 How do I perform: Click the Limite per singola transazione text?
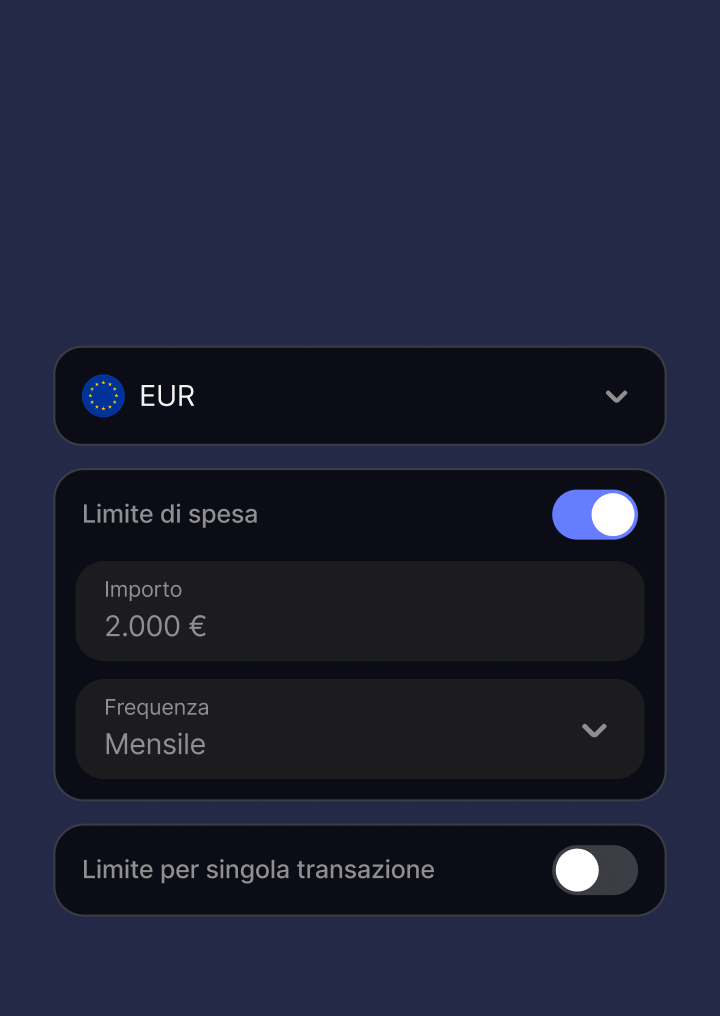click(x=258, y=870)
